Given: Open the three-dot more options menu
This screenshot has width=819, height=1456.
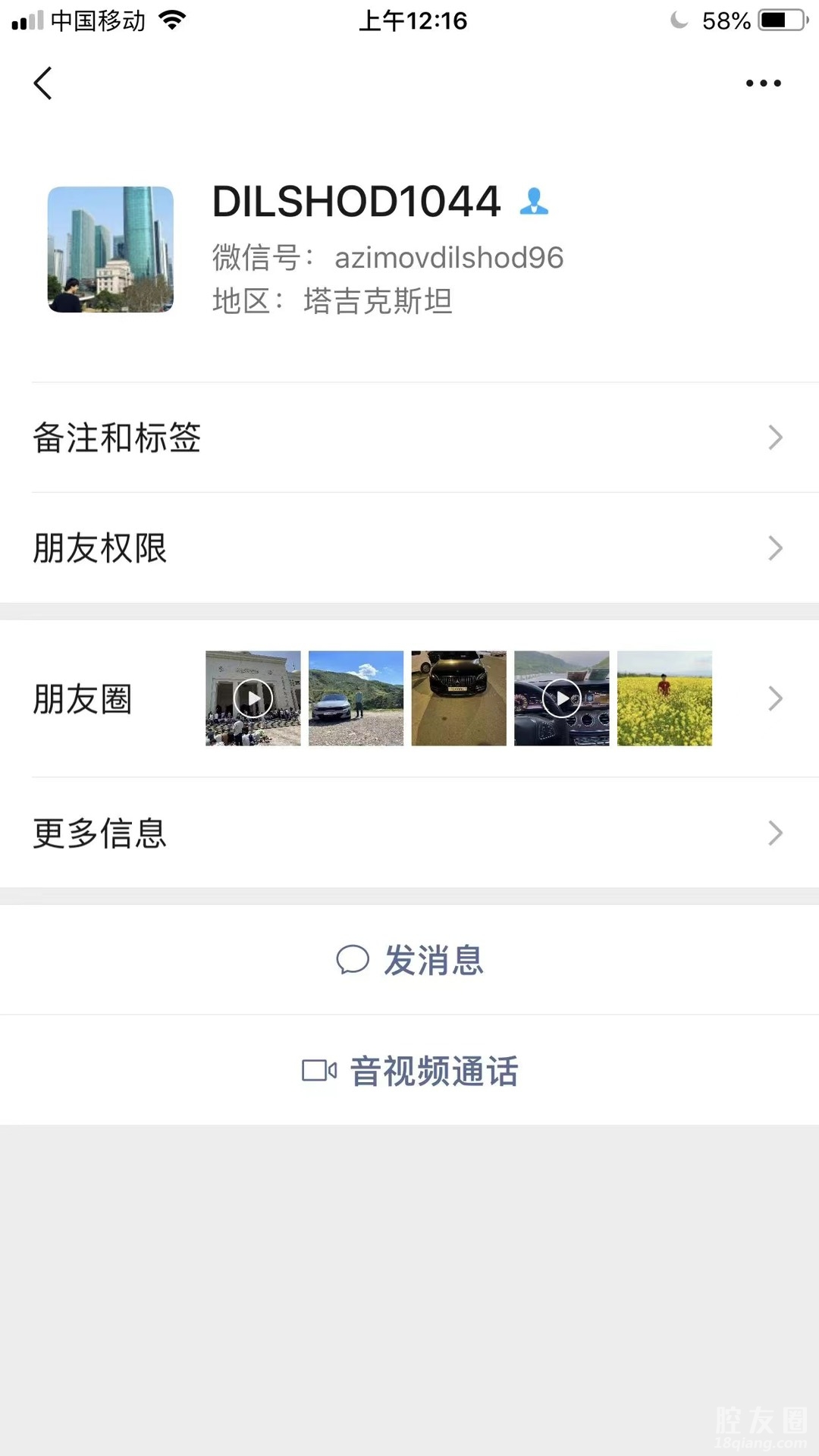Looking at the screenshot, I should (x=763, y=83).
